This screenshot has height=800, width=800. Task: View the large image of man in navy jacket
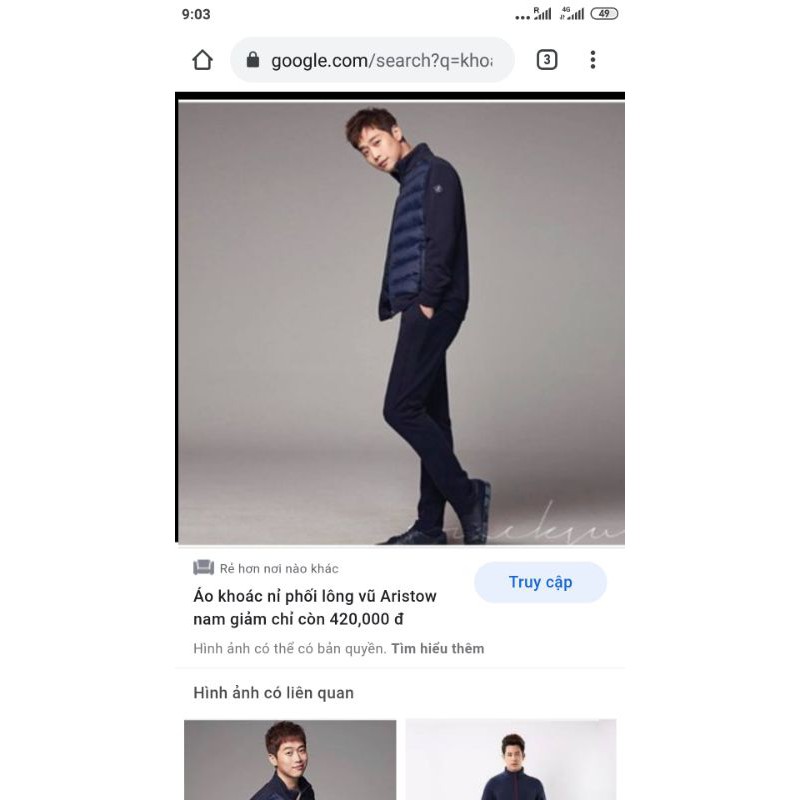point(400,320)
